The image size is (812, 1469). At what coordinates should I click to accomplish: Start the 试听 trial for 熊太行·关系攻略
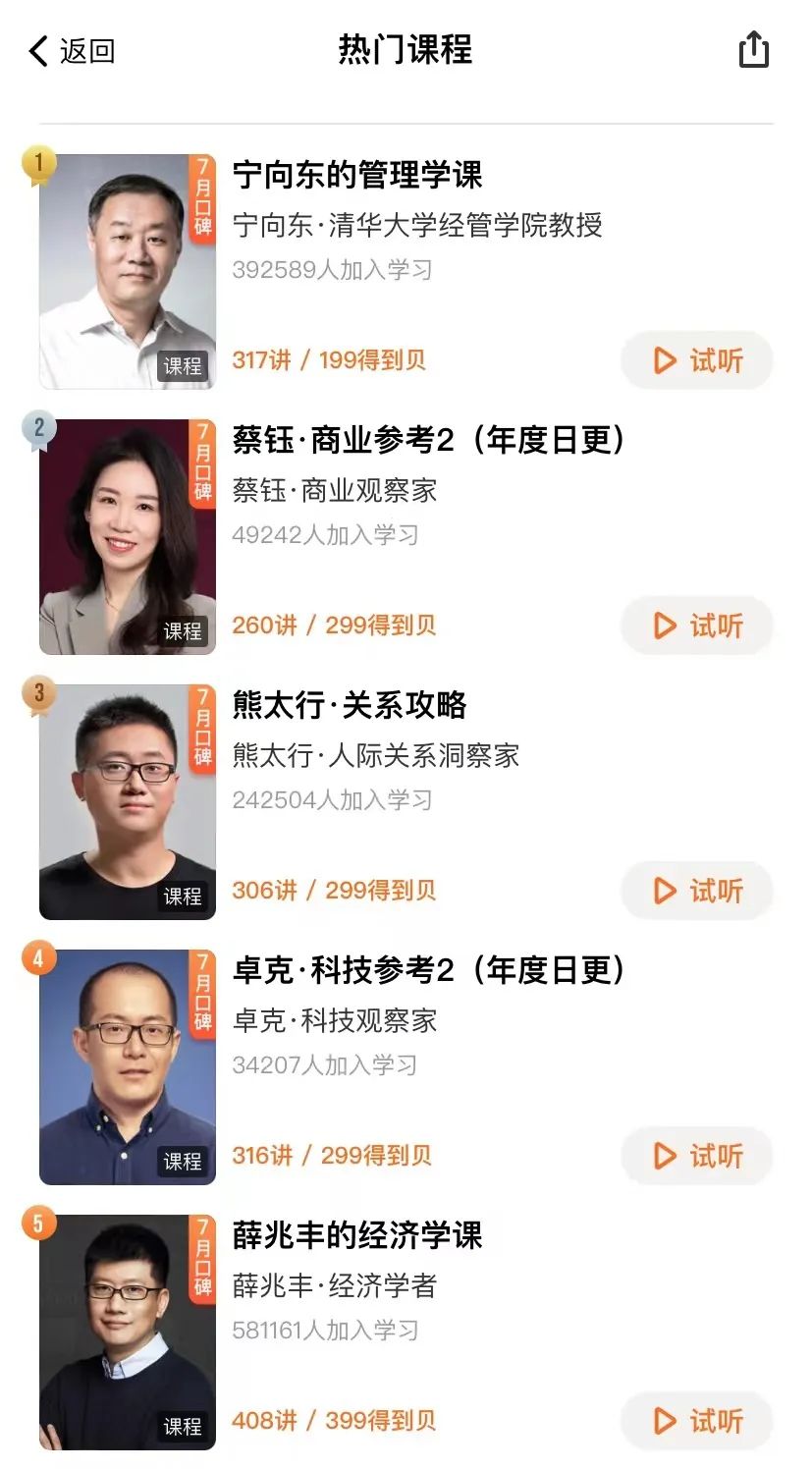coord(697,891)
